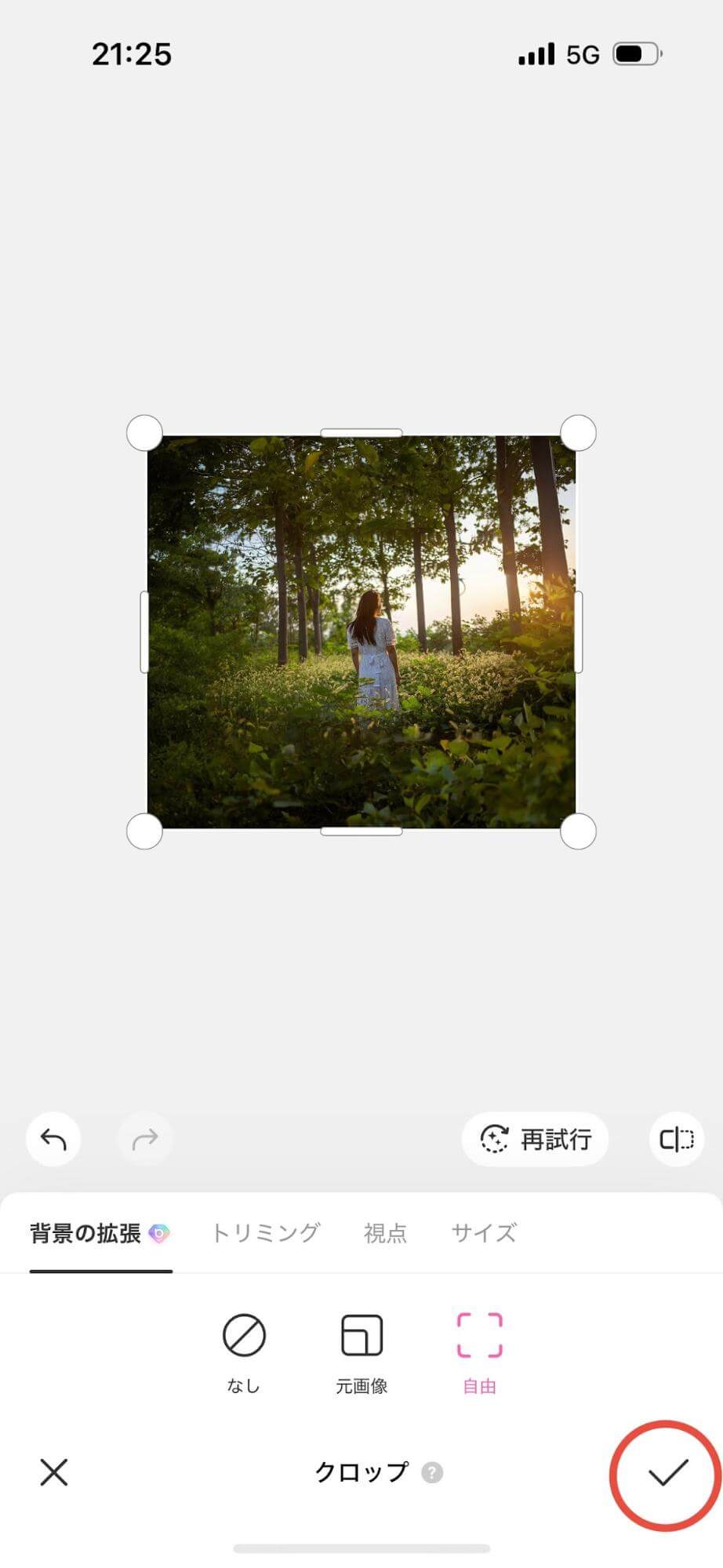This screenshot has width=723, height=1568.
Task: Cancel cropping with the X button
Action: point(54,1472)
